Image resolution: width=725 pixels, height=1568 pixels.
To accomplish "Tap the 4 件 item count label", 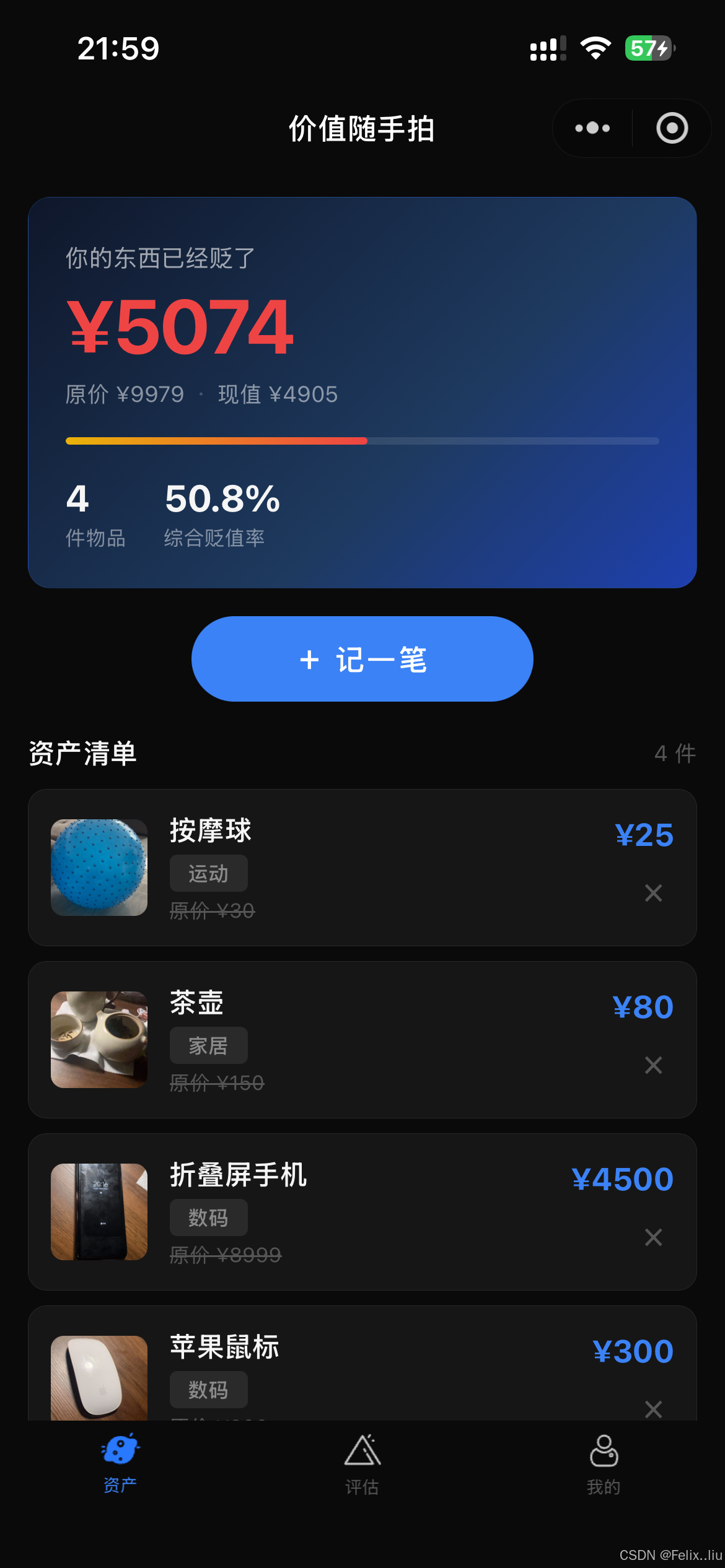I will 674,753.
